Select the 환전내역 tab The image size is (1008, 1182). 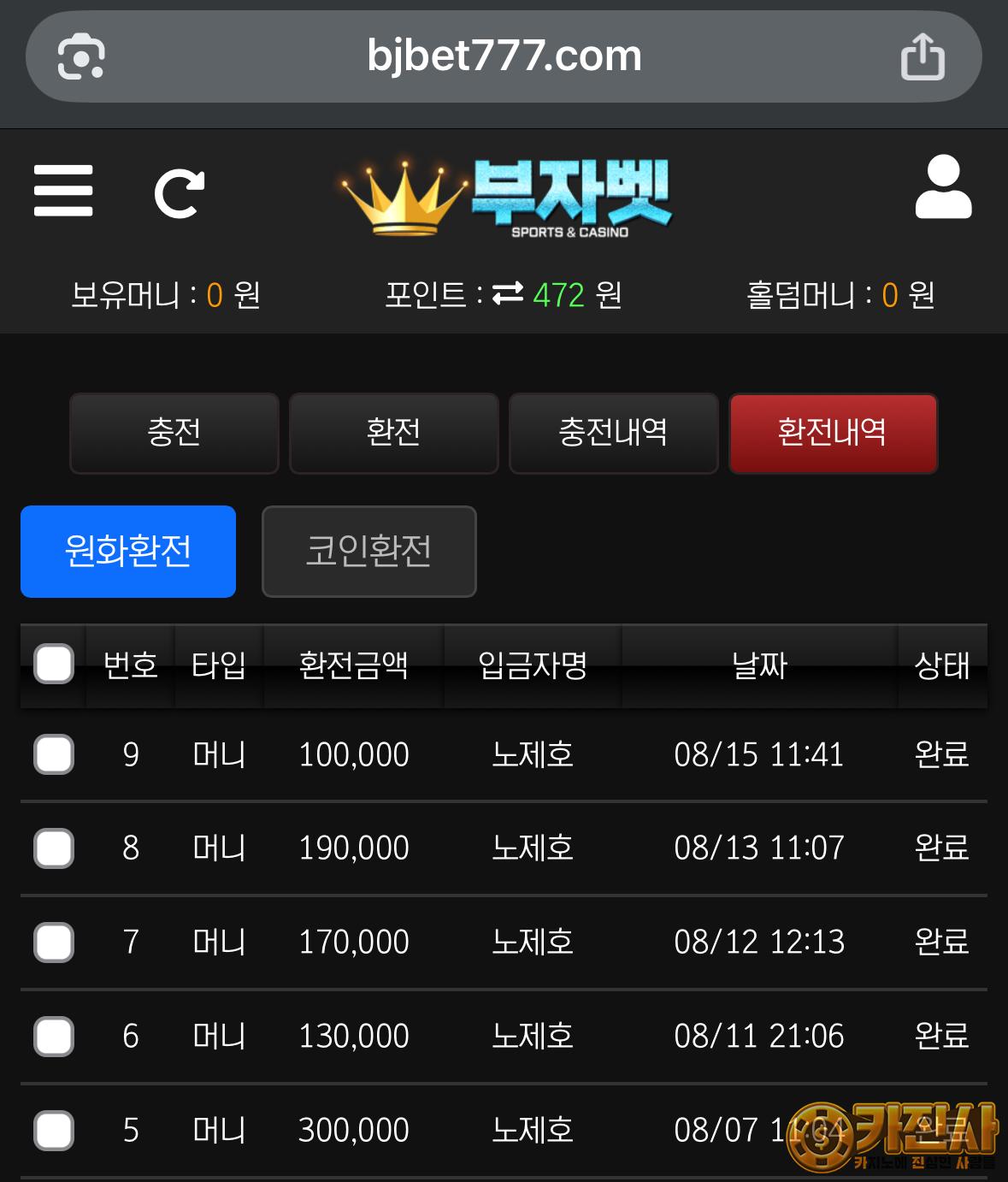coord(833,433)
